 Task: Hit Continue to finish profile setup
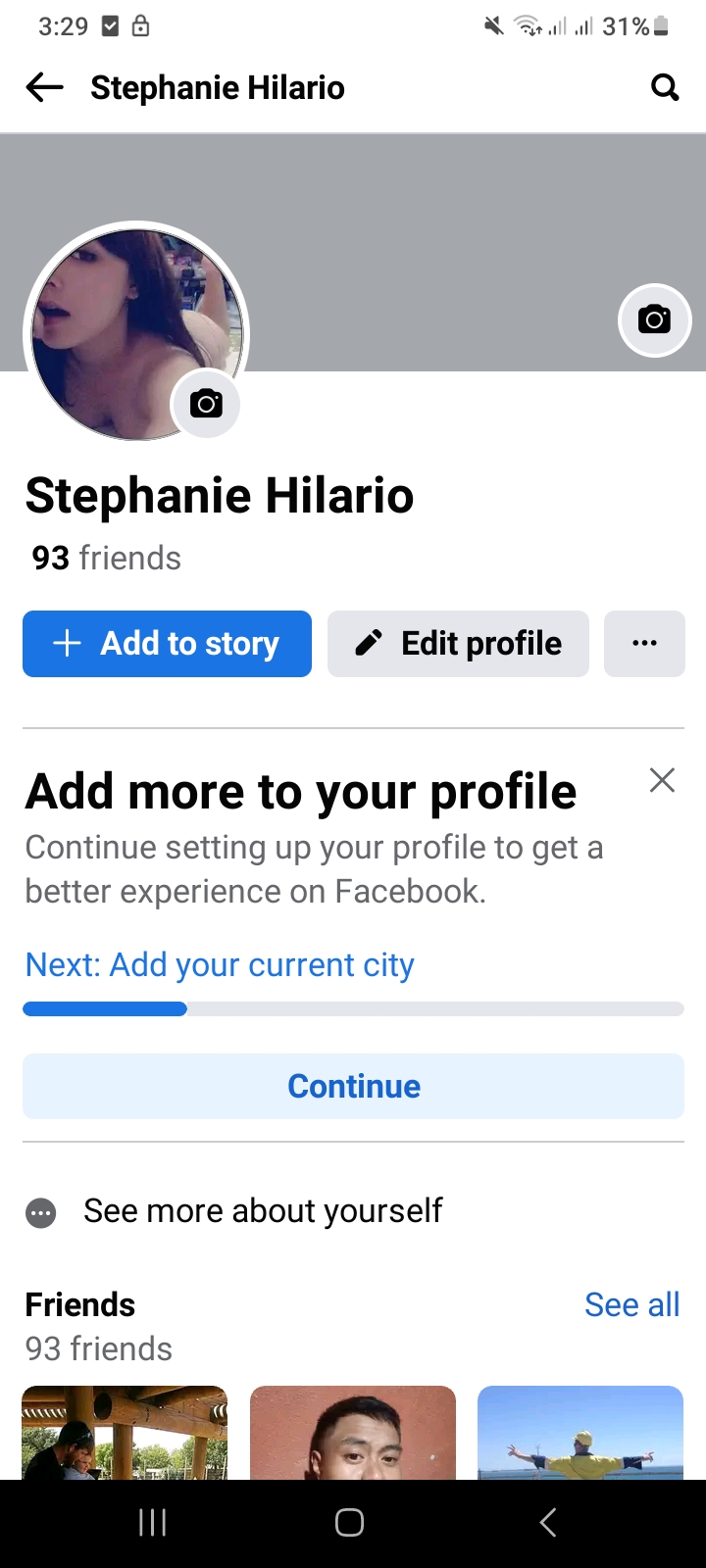click(x=353, y=1086)
